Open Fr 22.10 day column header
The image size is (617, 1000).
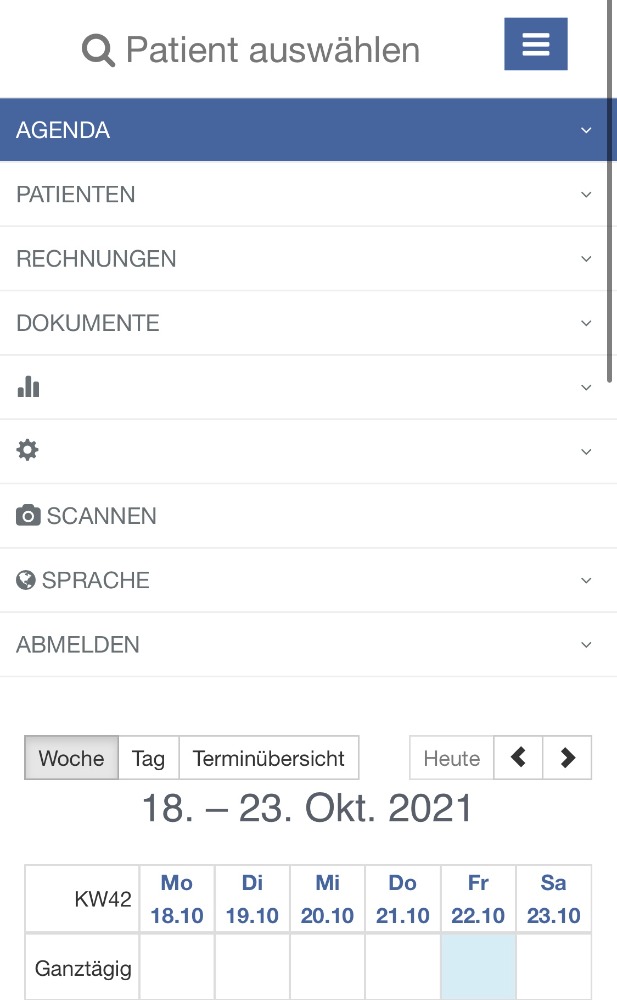click(478, 899)
